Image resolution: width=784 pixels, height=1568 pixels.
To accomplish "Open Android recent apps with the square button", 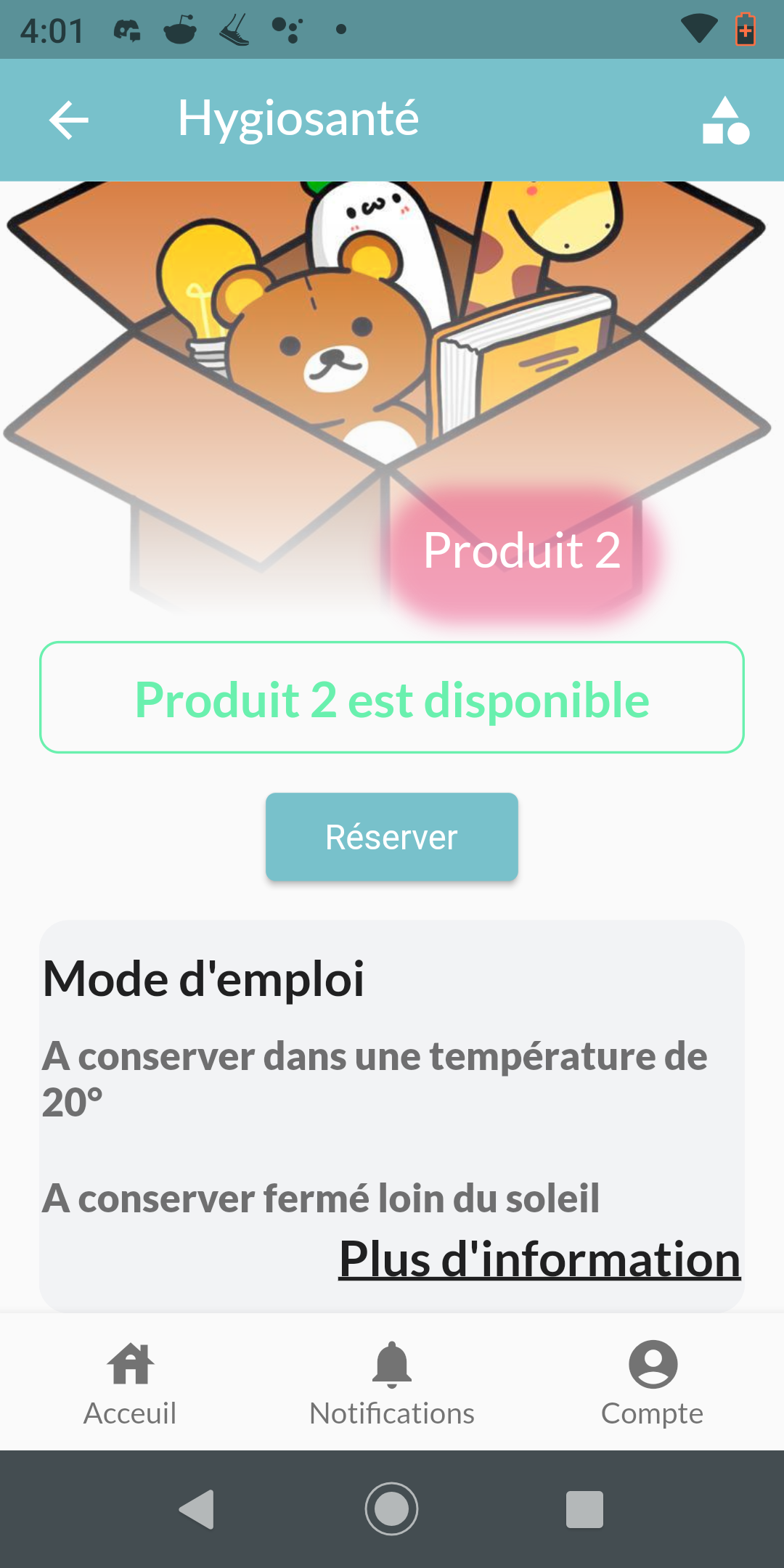I will coord(585,1508).
